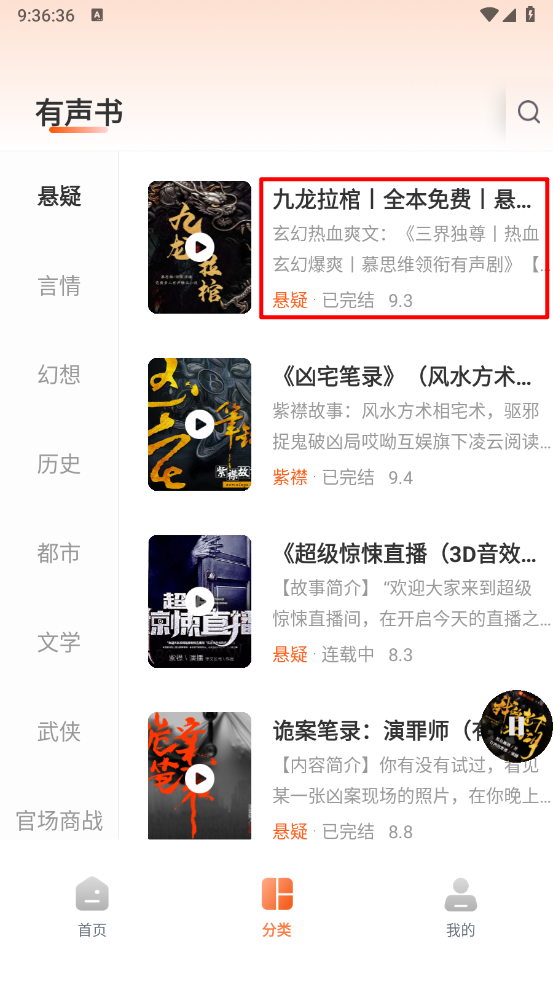Go to the 首页 tab
Image resolution: width=553 pixels, height=984 pixels.
[92, 906]
